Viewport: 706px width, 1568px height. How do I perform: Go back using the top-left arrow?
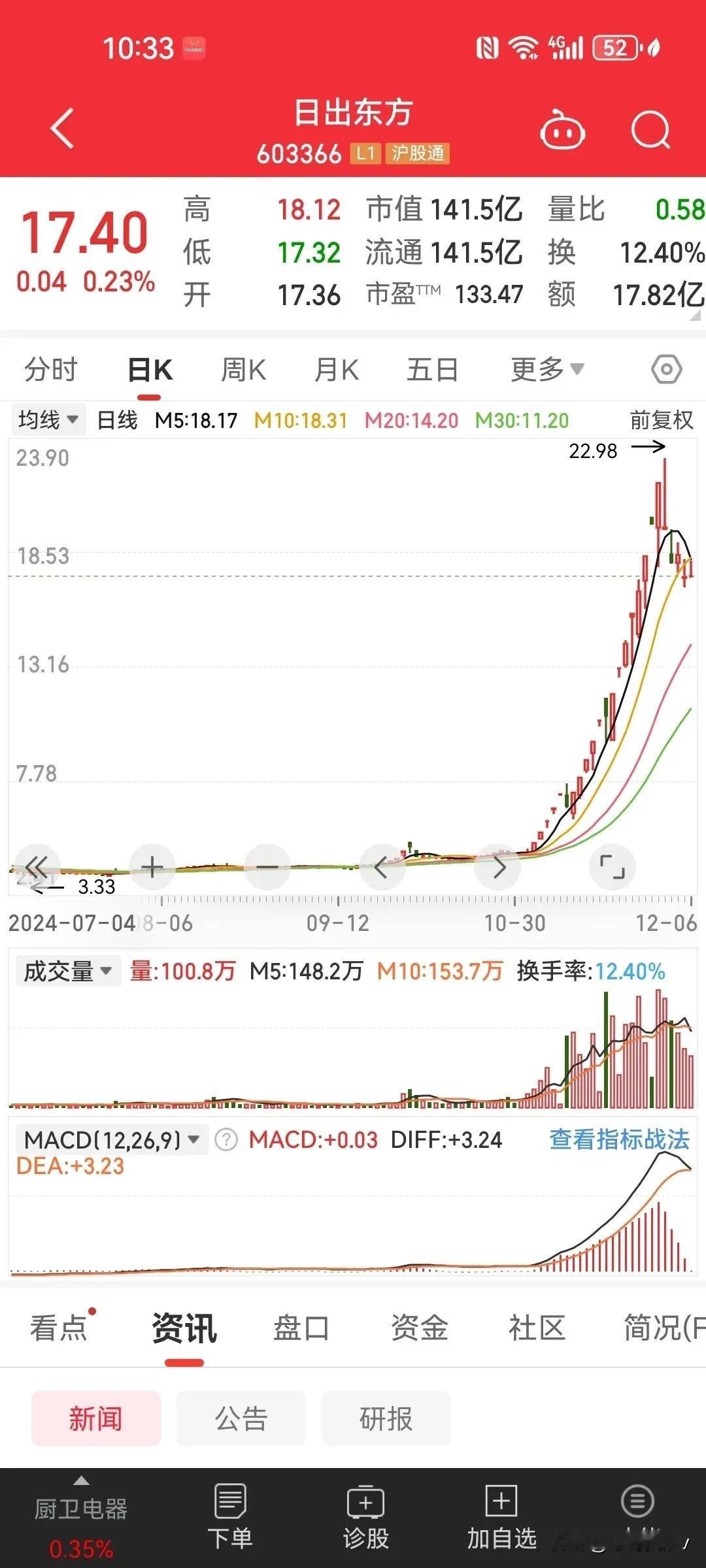pos(62,128)
